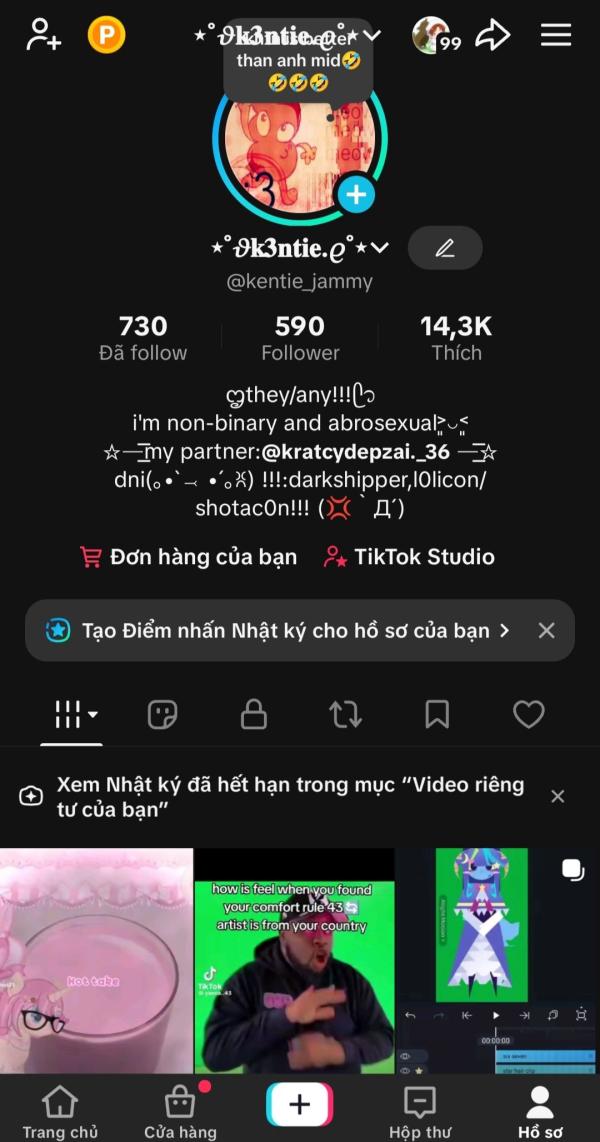Switch to the saved bookmarks tab
This screenshot has width=600, height=1142.
tap(437, 714)
